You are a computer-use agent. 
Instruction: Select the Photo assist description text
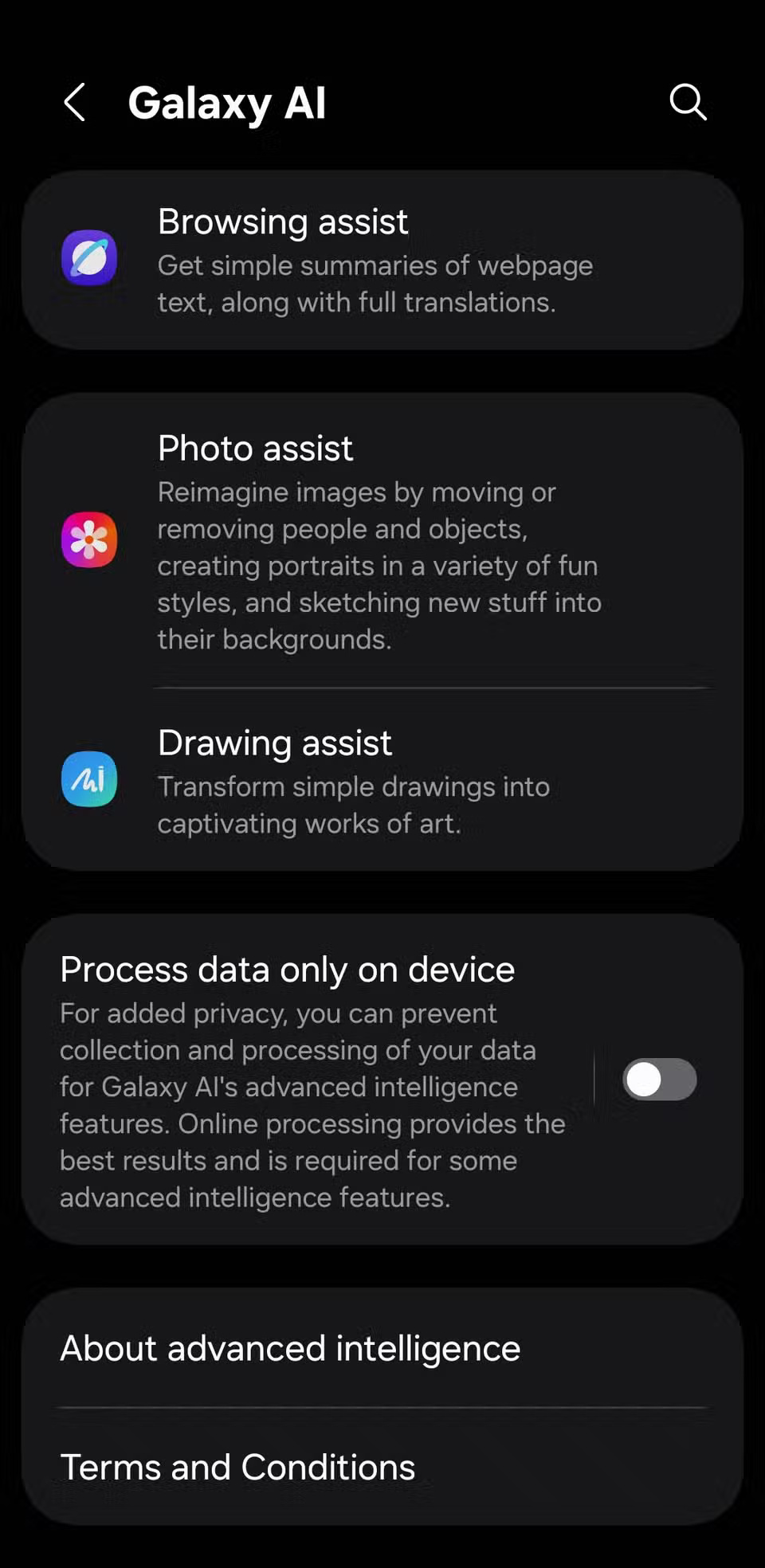379,566
